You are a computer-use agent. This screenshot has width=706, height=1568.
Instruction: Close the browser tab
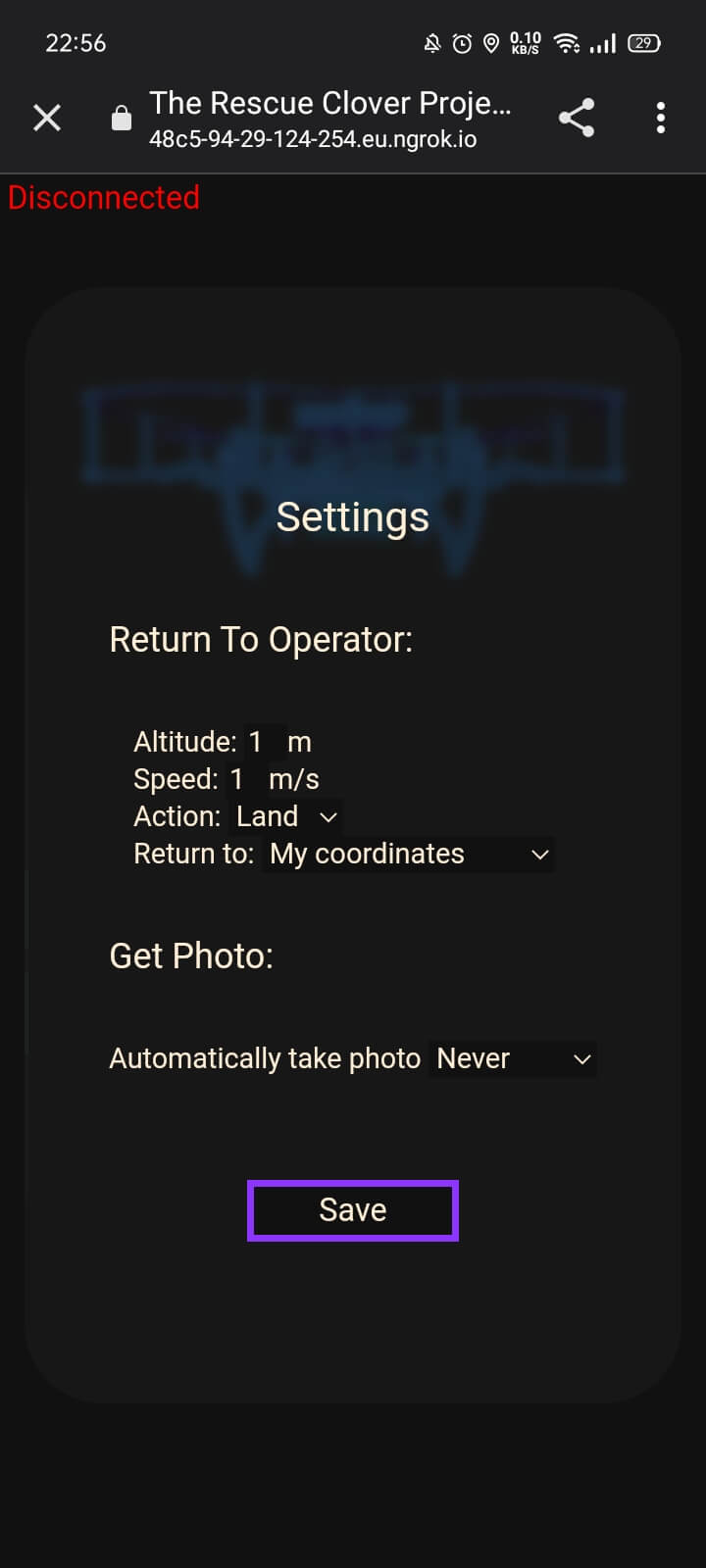click(47, 119)
